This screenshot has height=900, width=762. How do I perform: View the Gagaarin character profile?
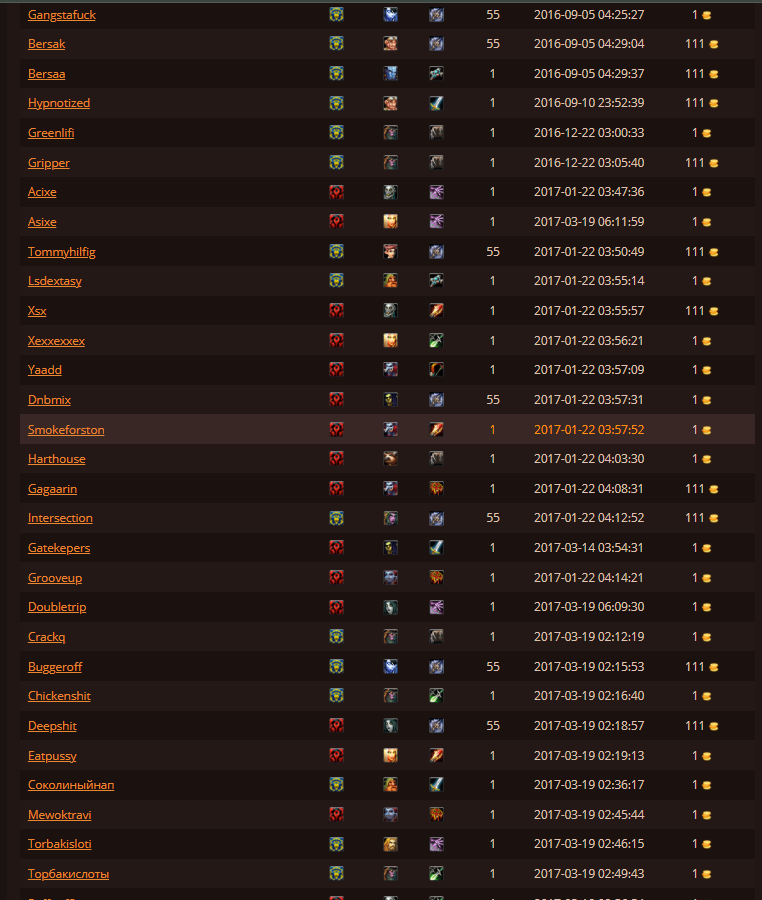(53, 489)
